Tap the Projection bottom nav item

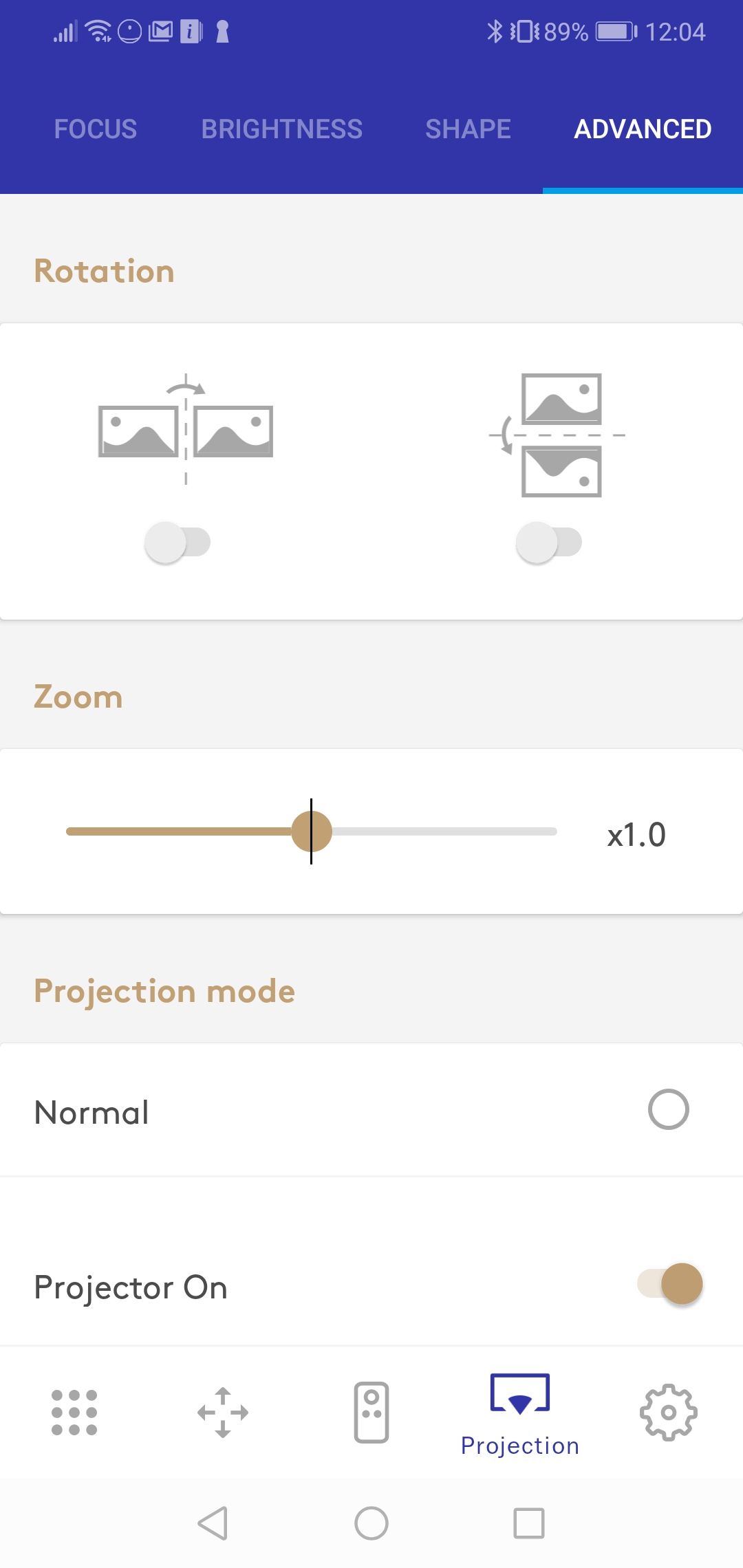(520, 1415)
